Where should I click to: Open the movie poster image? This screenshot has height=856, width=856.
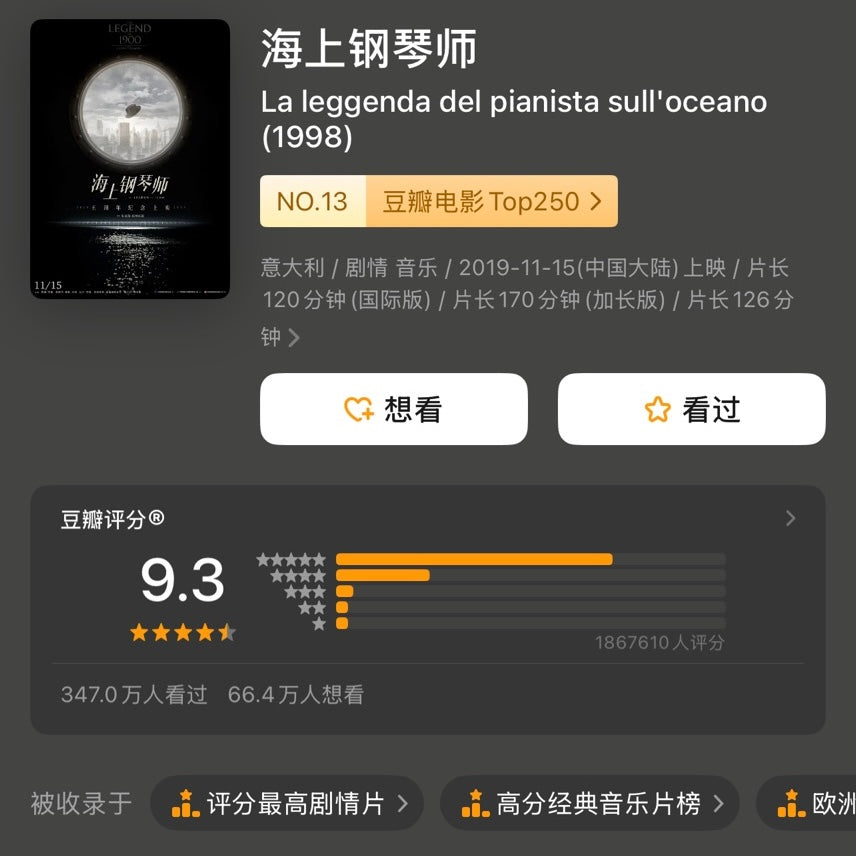pyautogui.click(x=130, y=159)
